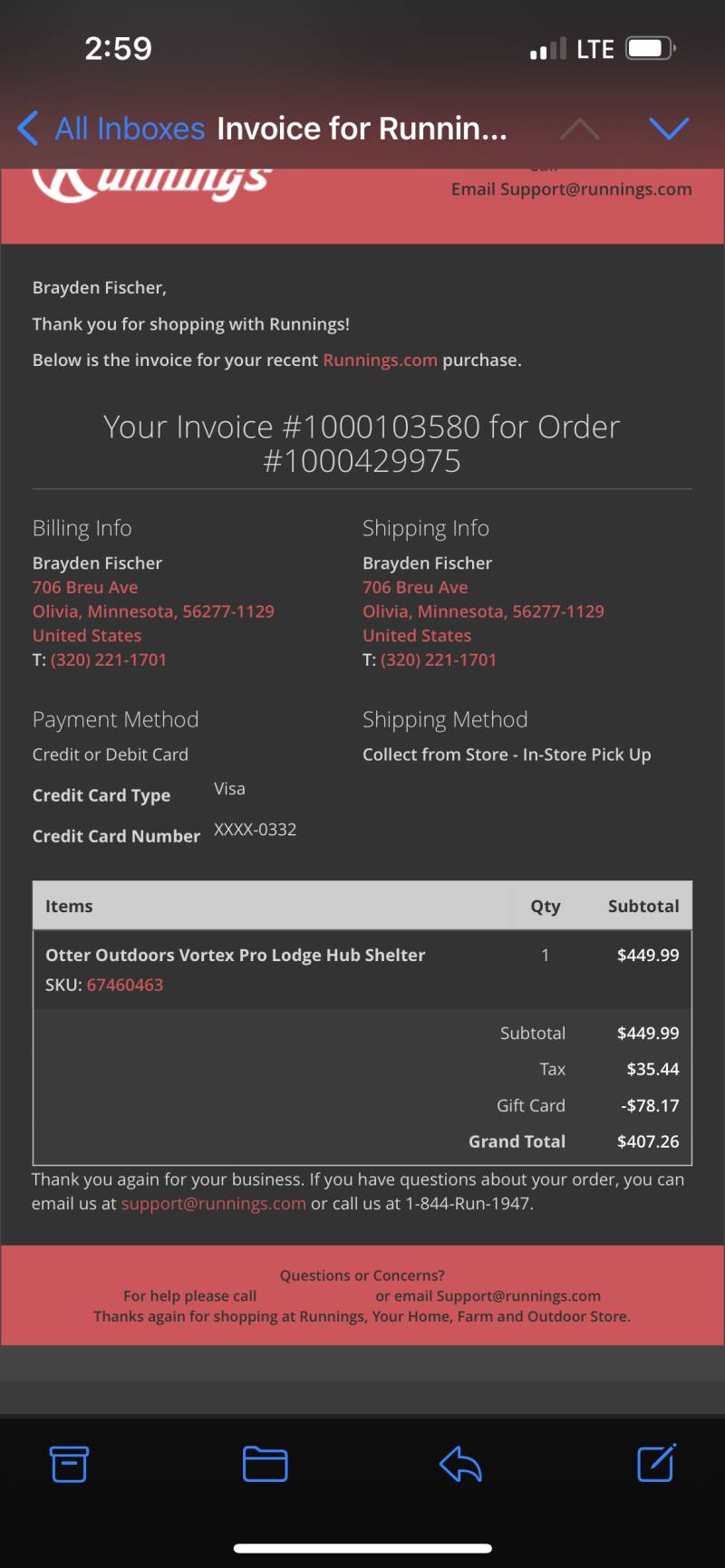Call the shipping phone number
The image size is (725, 1568).
439,660
